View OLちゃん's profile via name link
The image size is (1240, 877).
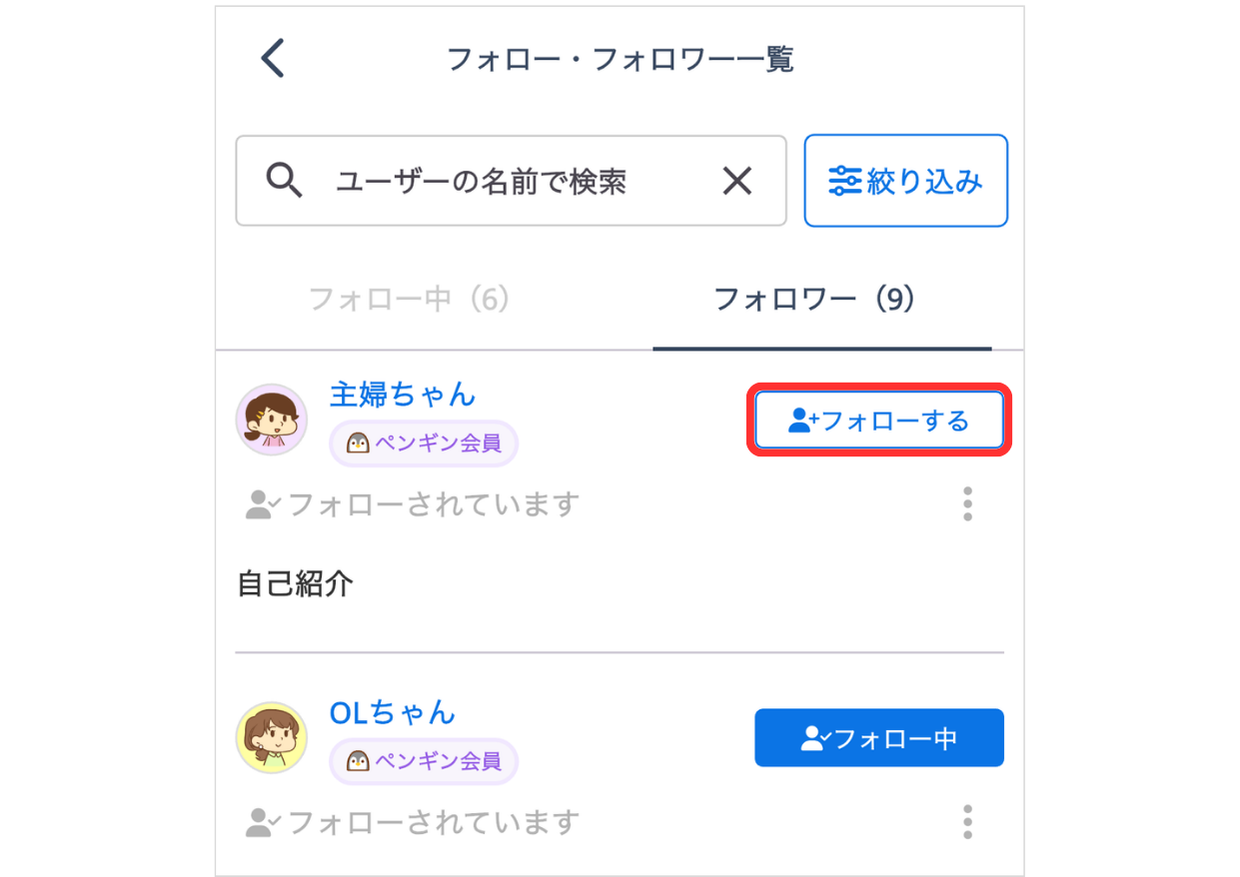coord(392,712)
